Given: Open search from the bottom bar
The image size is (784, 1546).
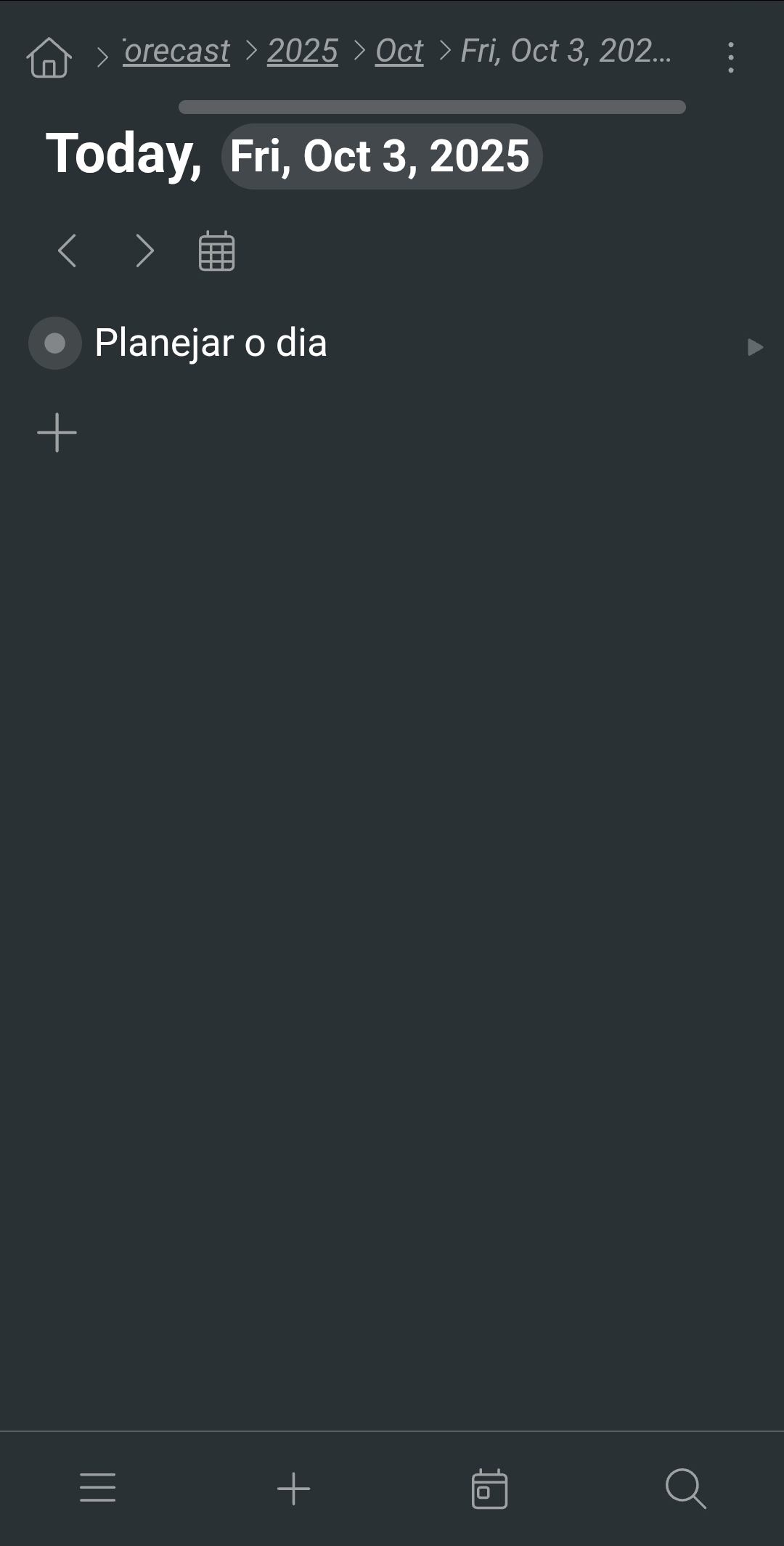Looking at the screenshot, I should 685,1488.
